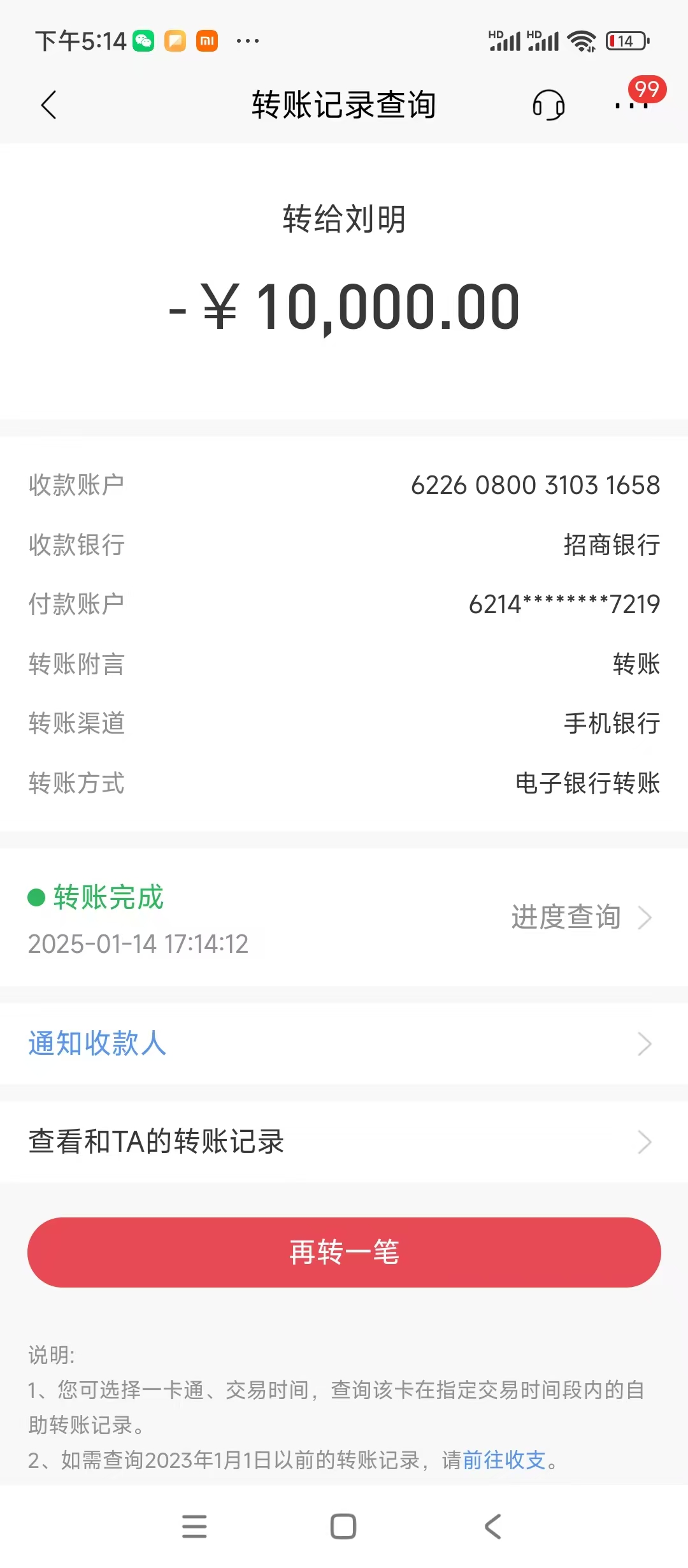Follow the 前往收支 link
The height and width of the screenshot is (1568, 688).
point(504,1460)
